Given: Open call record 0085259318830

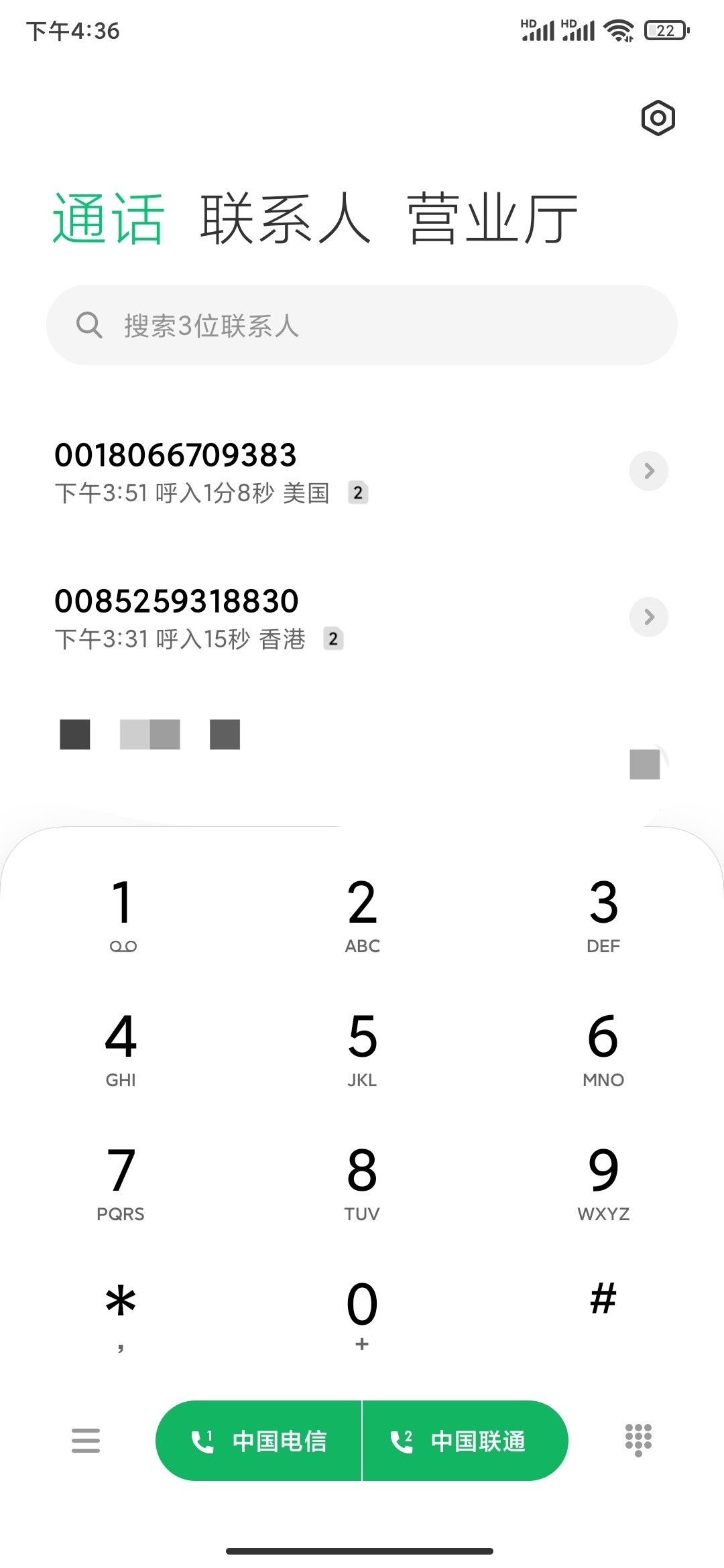Looking at the screenshot, I should click(x=268, y=618).
